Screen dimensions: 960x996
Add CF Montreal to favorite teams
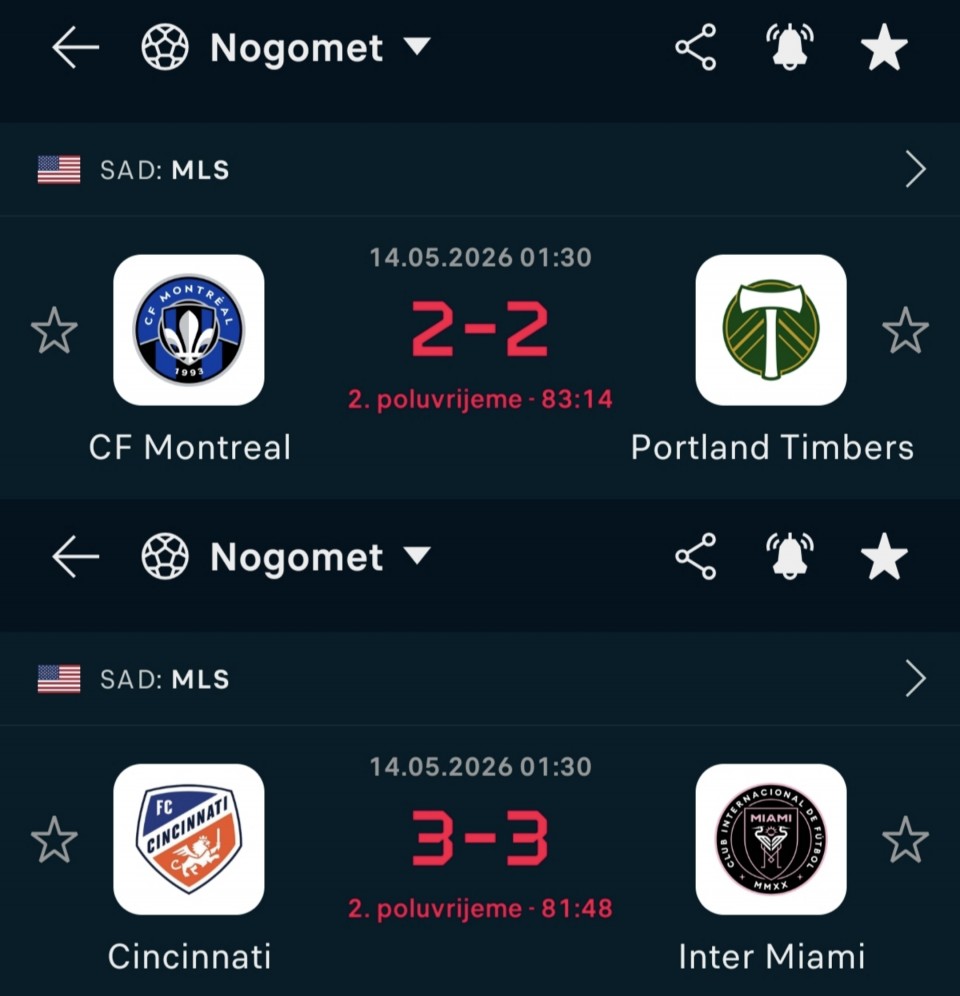[x=54, y=330]
